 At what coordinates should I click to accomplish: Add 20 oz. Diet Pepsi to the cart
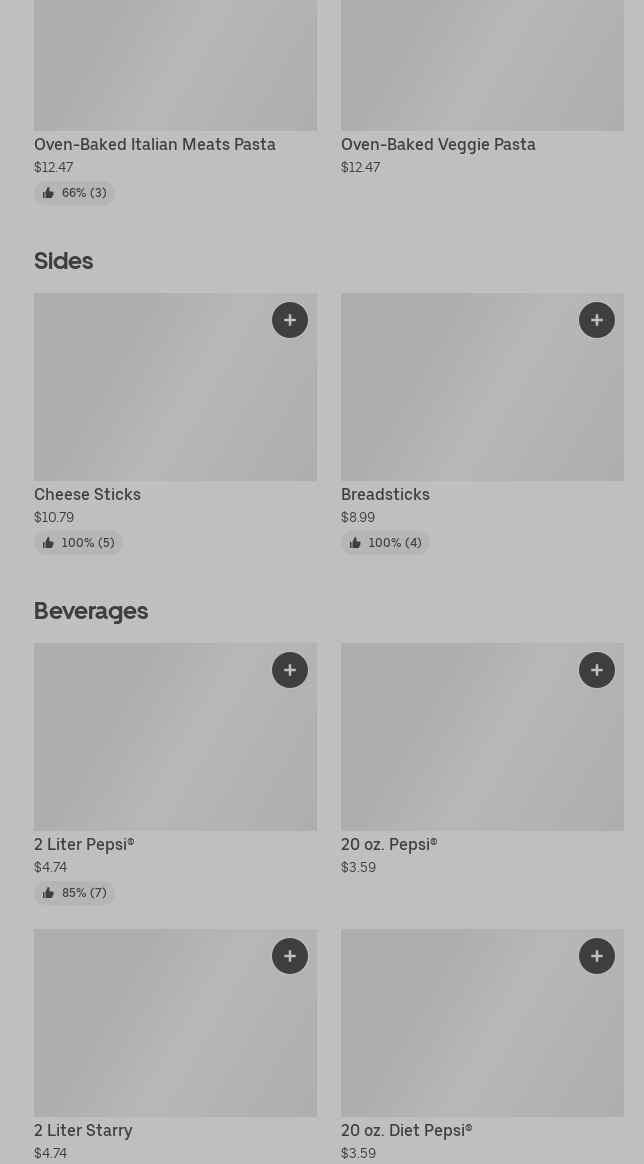tap(597, 956)
